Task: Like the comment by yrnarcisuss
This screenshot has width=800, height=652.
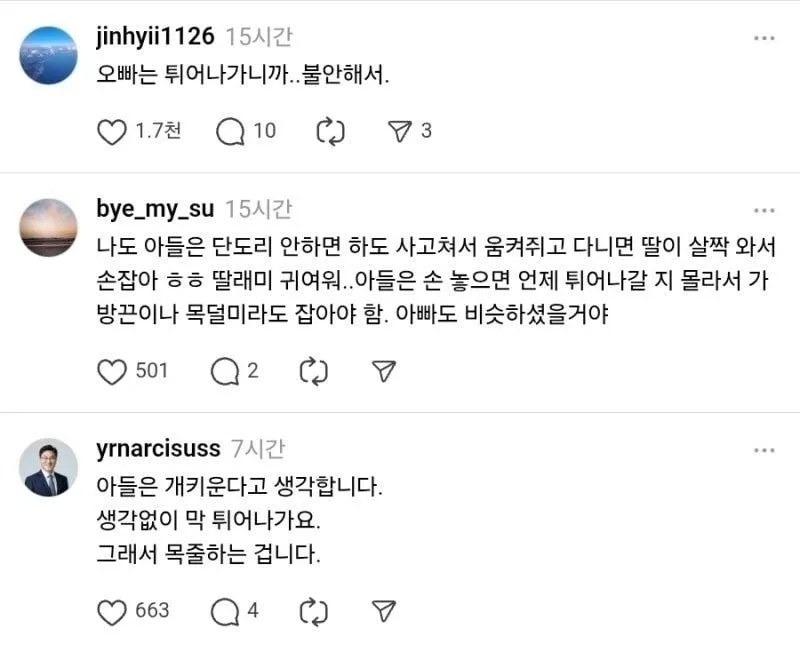Action: pos(113,610)
